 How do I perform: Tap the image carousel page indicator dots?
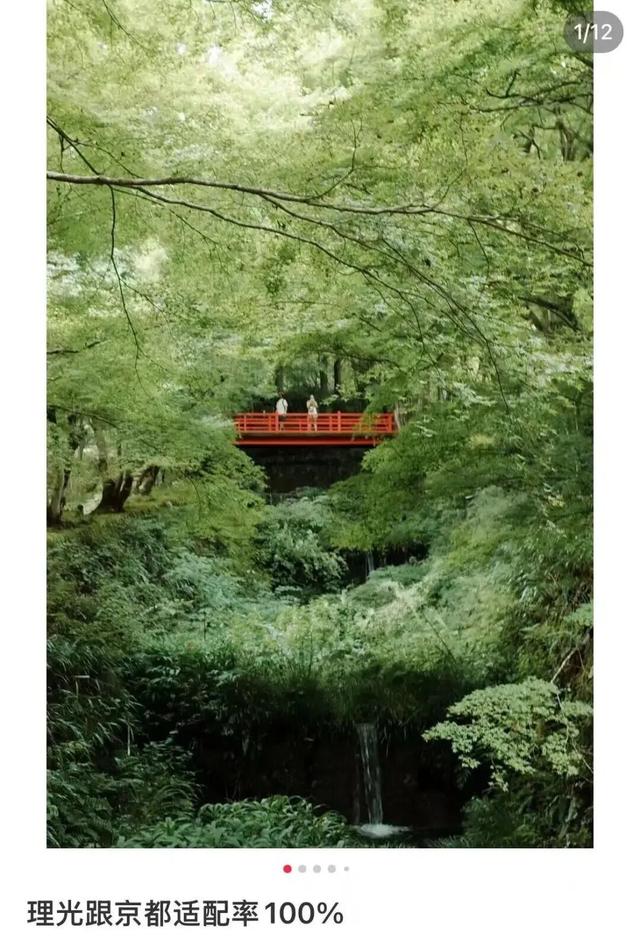[x=316, y=869]
